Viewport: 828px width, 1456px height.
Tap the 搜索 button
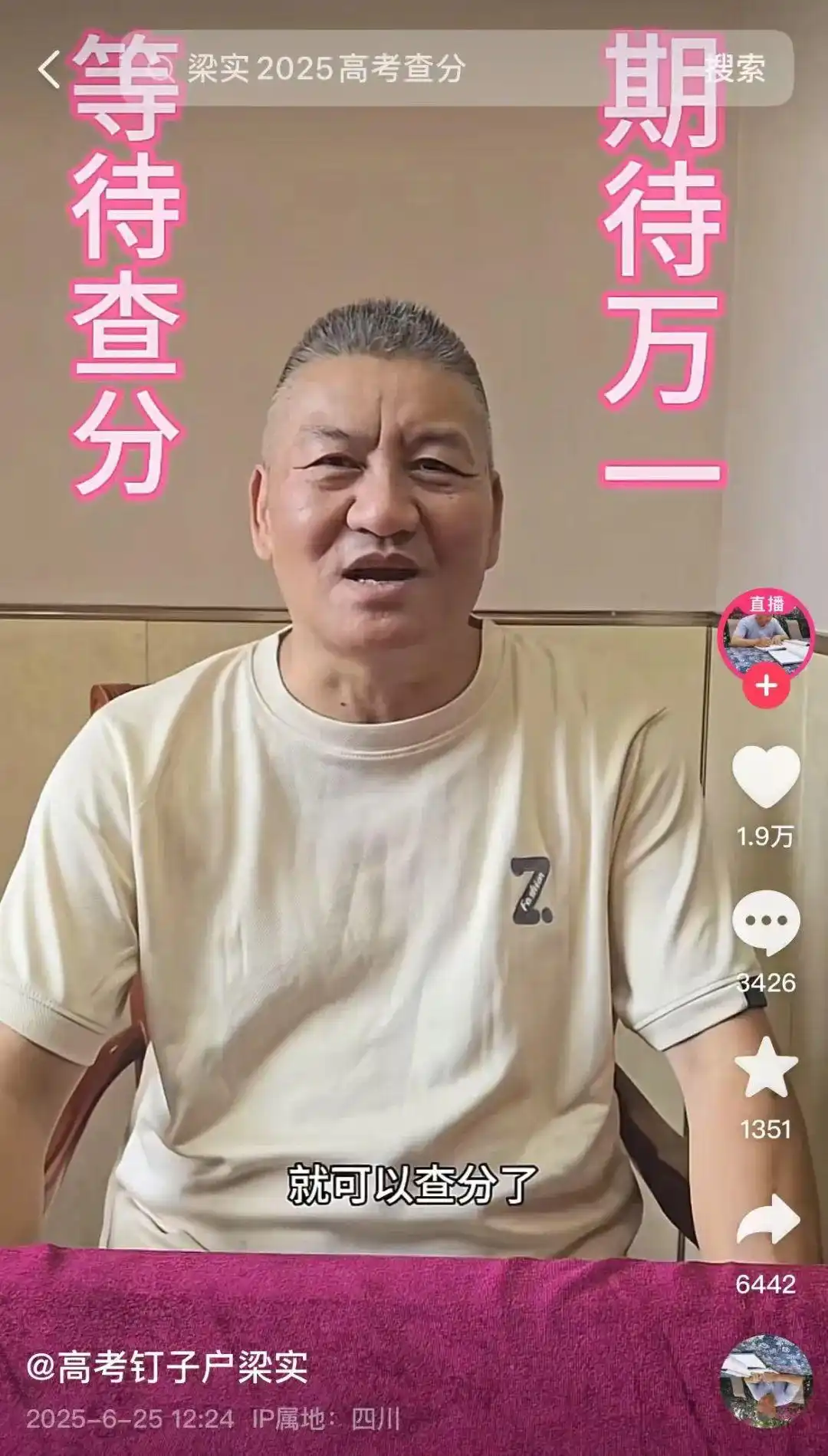point(734,69)
